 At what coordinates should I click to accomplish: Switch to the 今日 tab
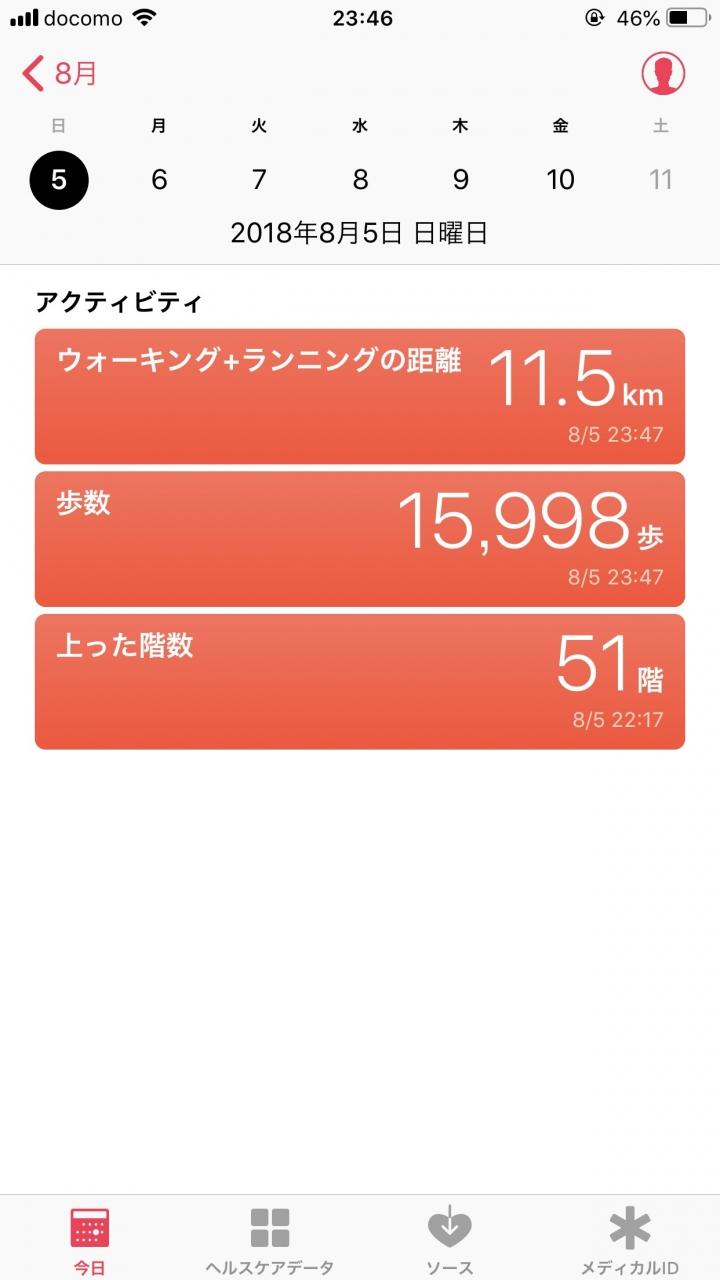(x=90, y=1239)
